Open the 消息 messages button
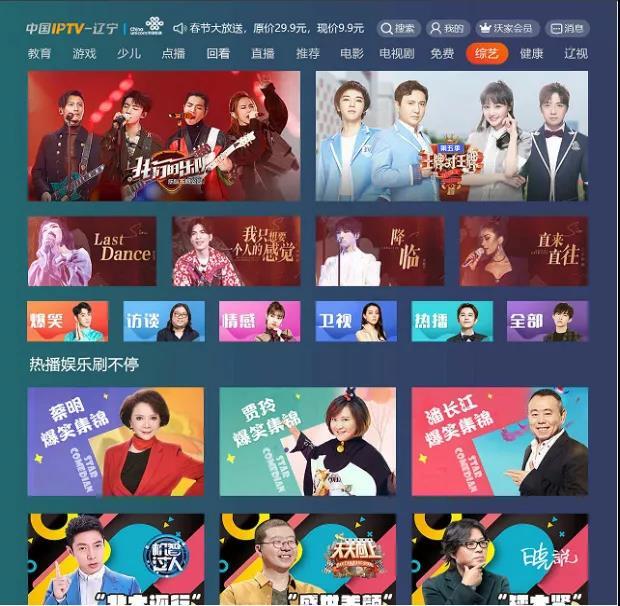 pos(567,29)
